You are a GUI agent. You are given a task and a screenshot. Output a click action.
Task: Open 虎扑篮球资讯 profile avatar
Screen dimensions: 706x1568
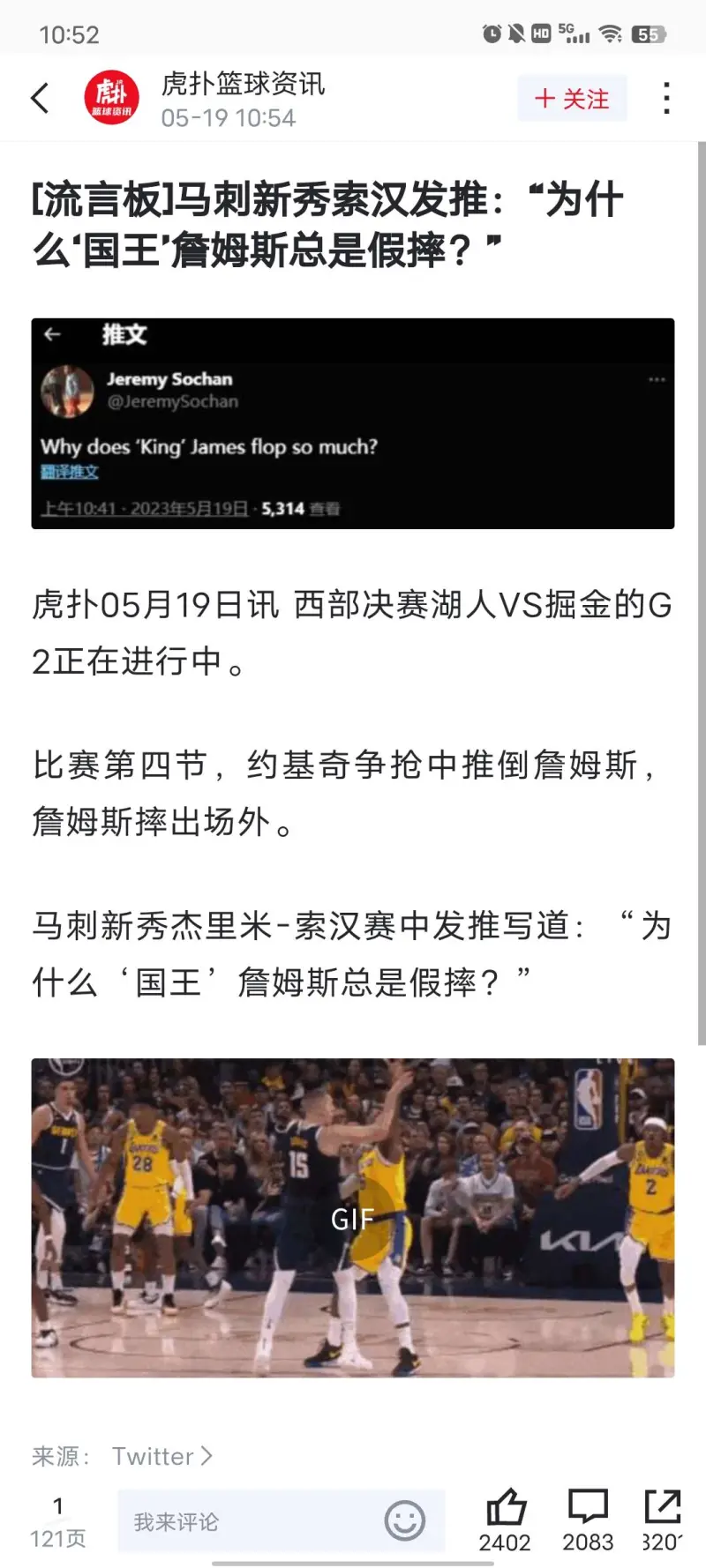pyautogui.click(x=111, y=98)
